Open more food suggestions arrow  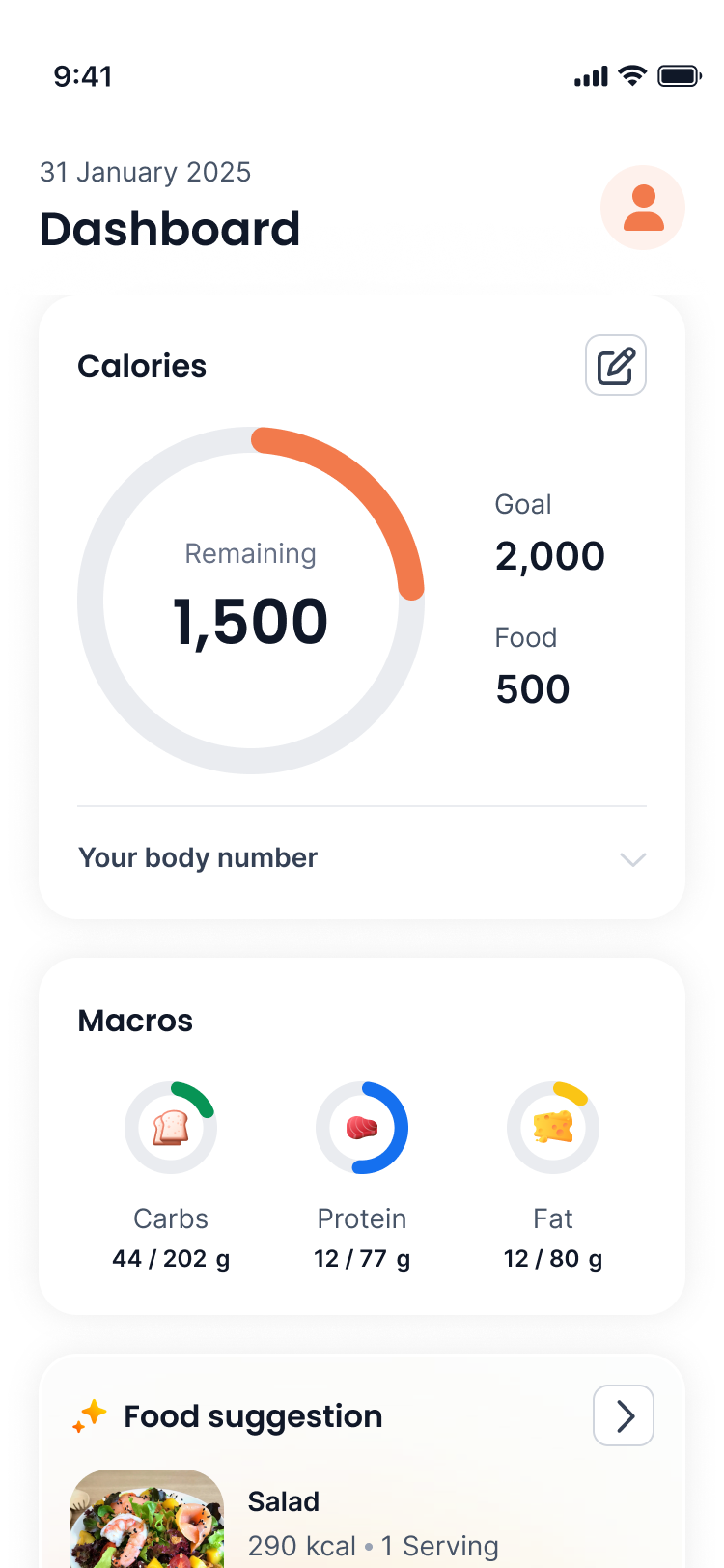coord(624,1415)
